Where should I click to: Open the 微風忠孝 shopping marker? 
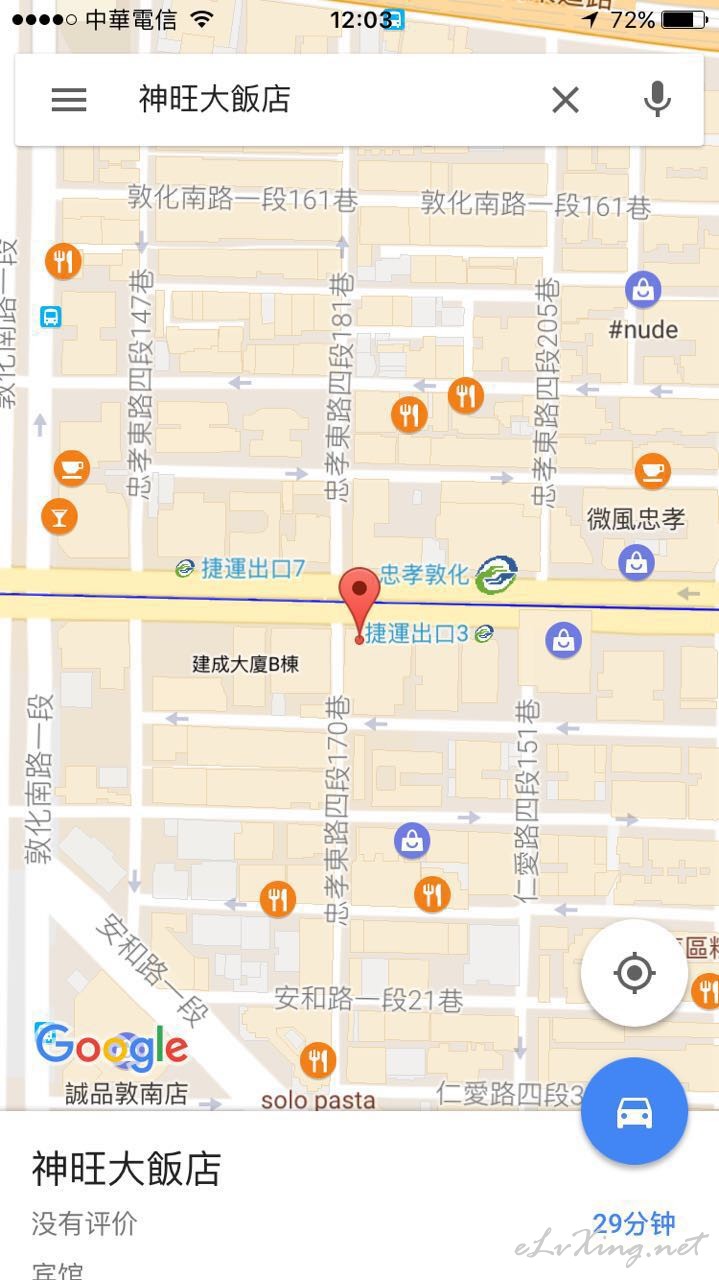(x=636, y=562)
